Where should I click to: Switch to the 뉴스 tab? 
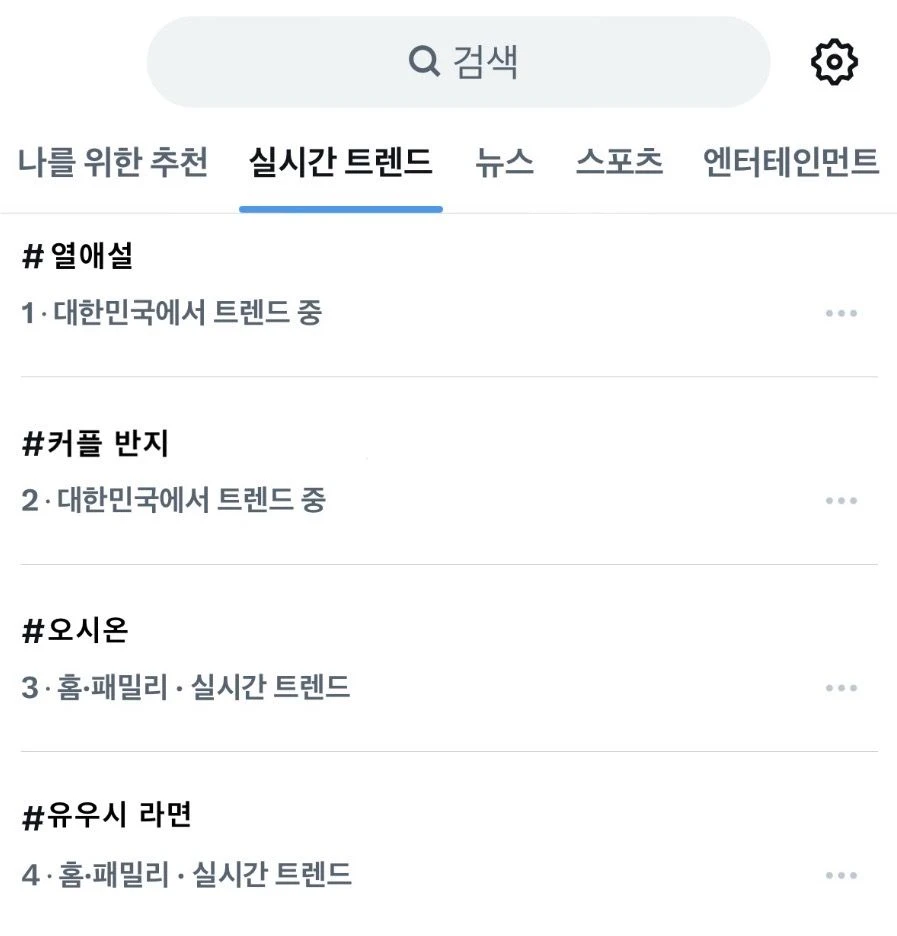504,162
